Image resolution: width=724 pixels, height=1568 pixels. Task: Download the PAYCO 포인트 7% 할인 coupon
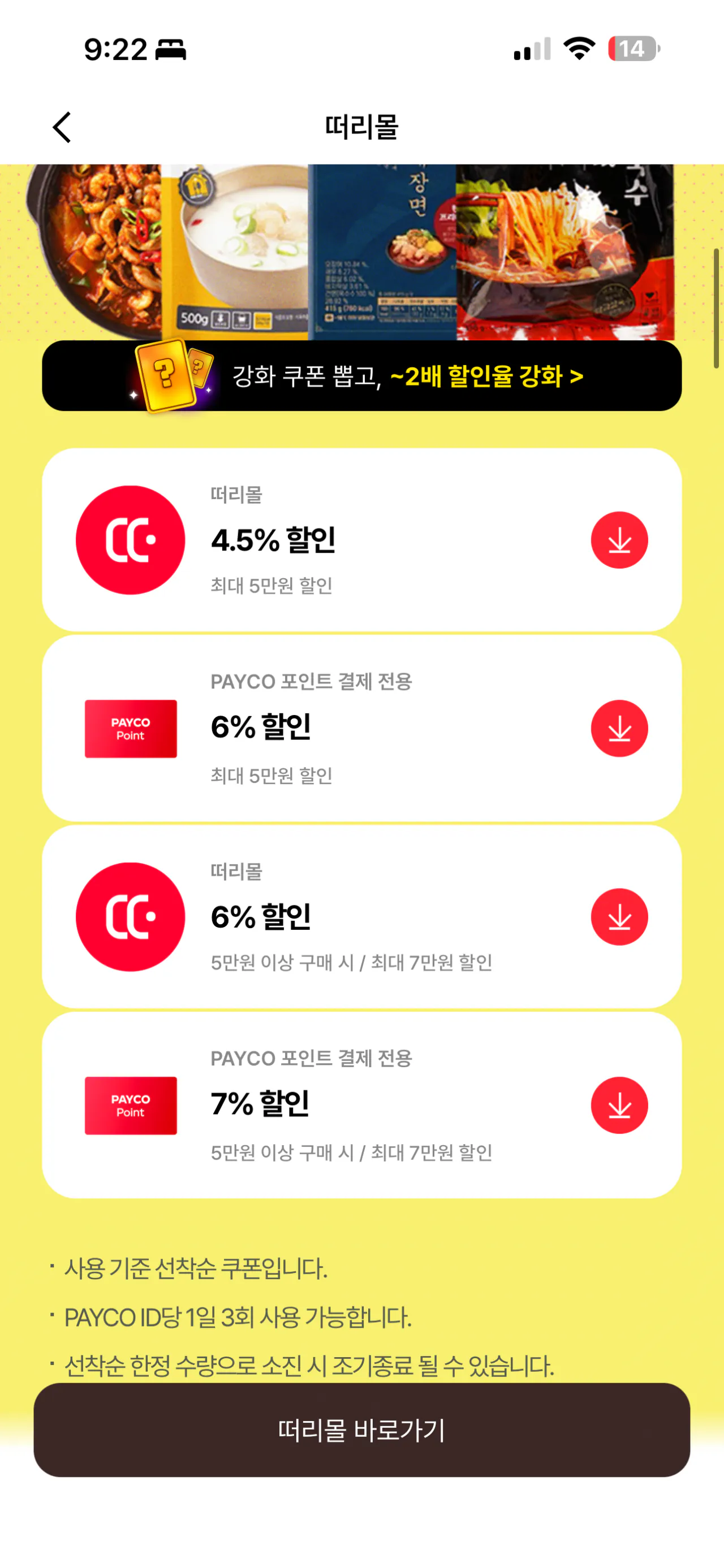619,1106
